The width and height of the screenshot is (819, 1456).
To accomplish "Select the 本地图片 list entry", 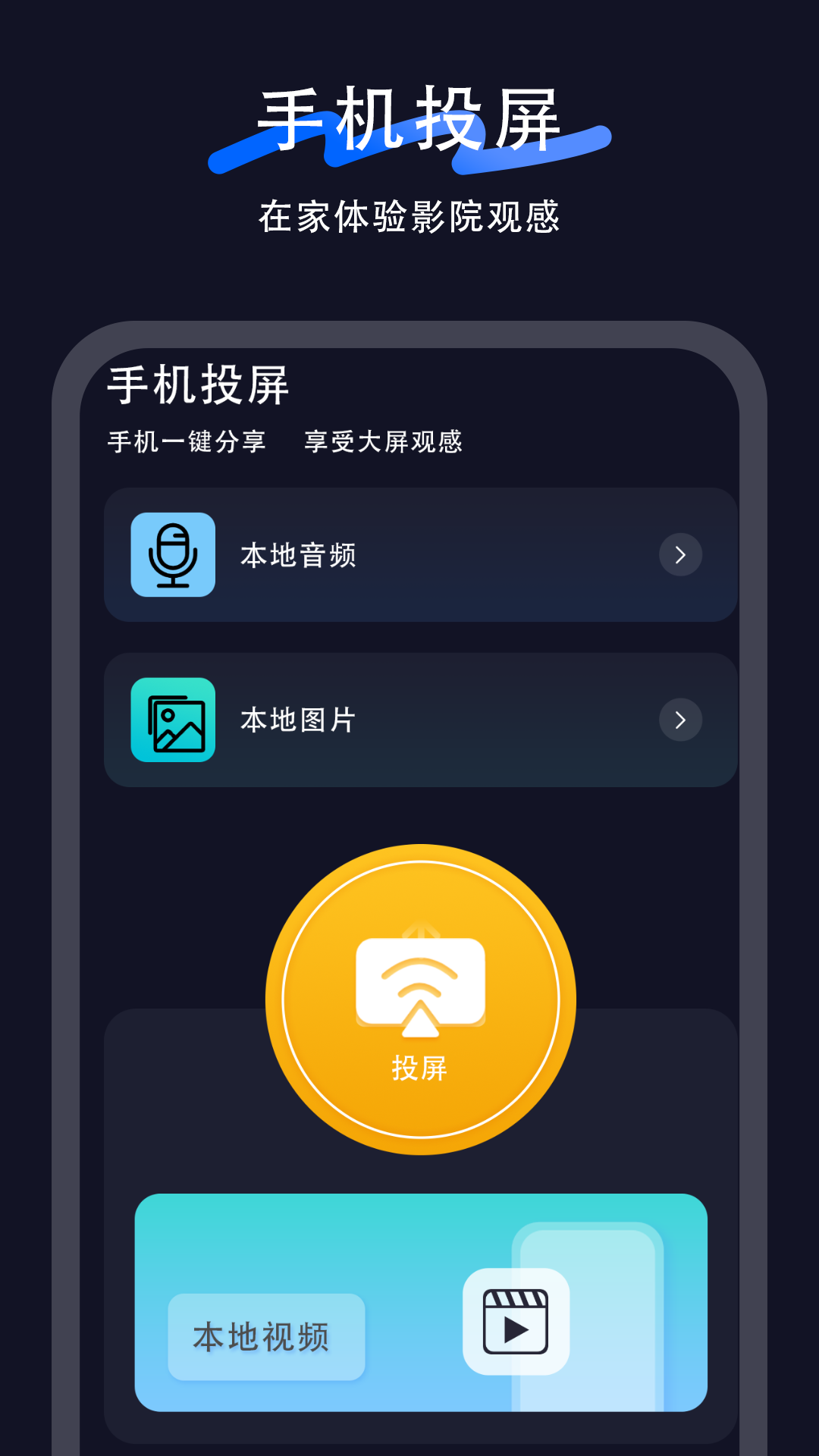I will 421,720.
